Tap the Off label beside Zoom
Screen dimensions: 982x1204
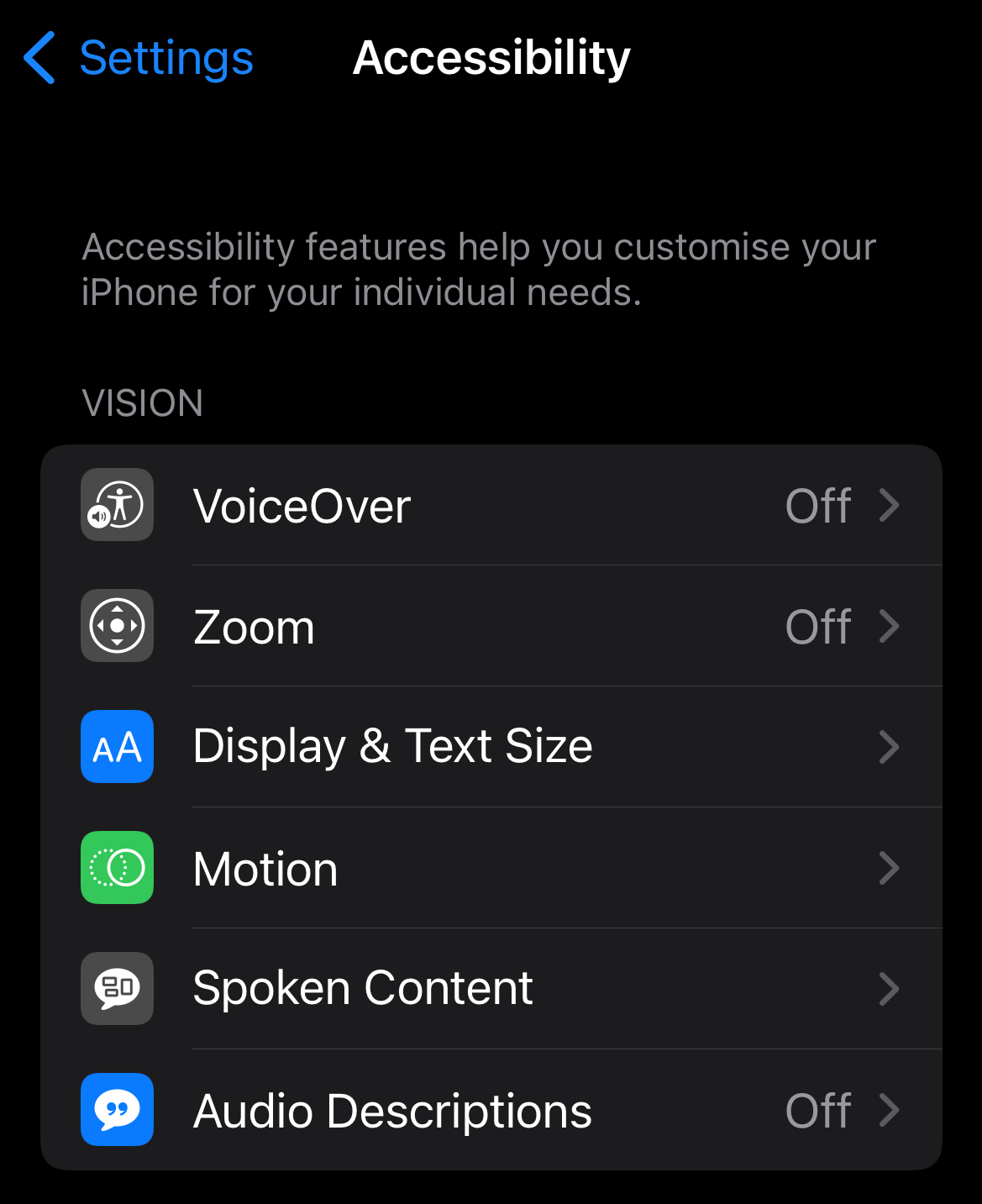click(817, 626)
